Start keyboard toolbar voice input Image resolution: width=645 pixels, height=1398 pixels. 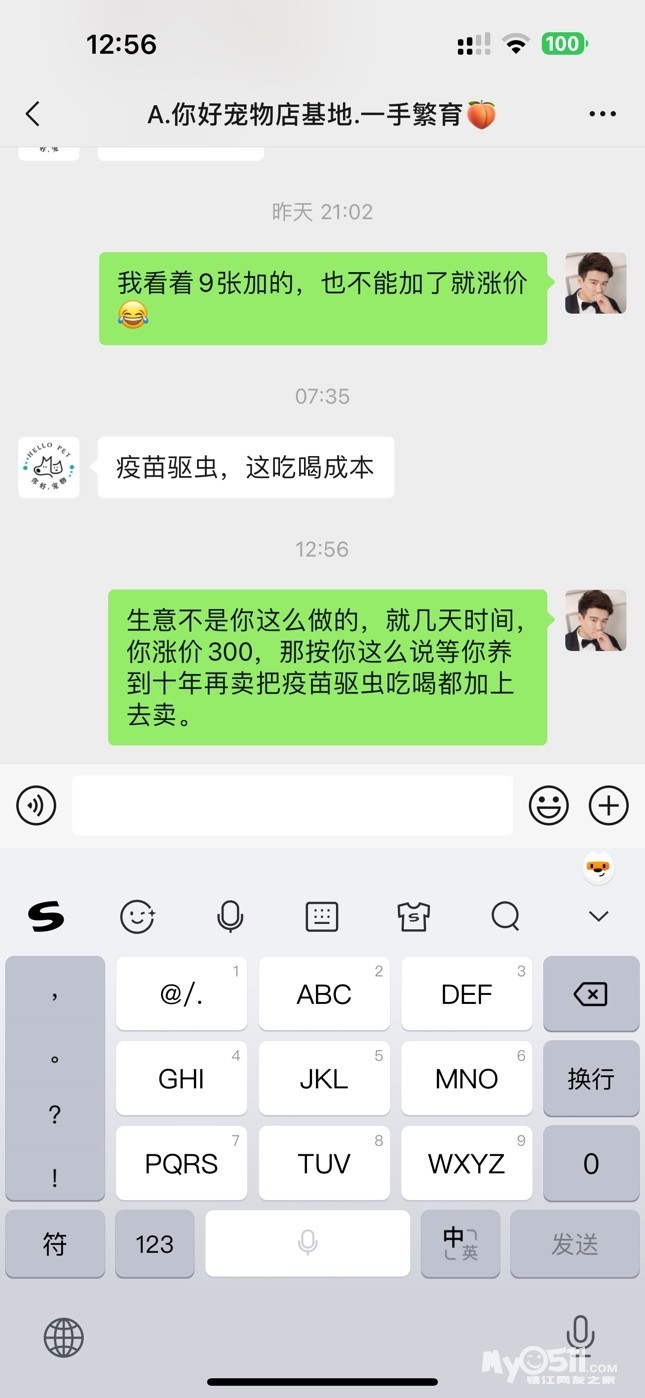click(230, 915)
